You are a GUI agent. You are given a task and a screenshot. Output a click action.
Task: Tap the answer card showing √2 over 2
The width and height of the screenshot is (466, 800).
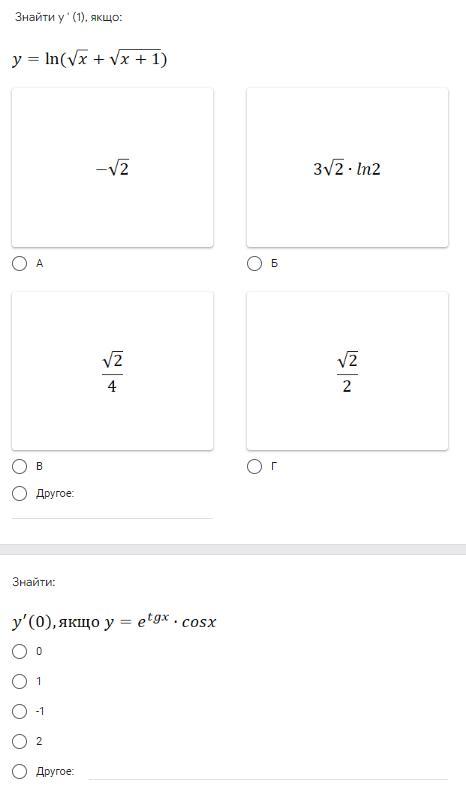click(x=347, y=371)
